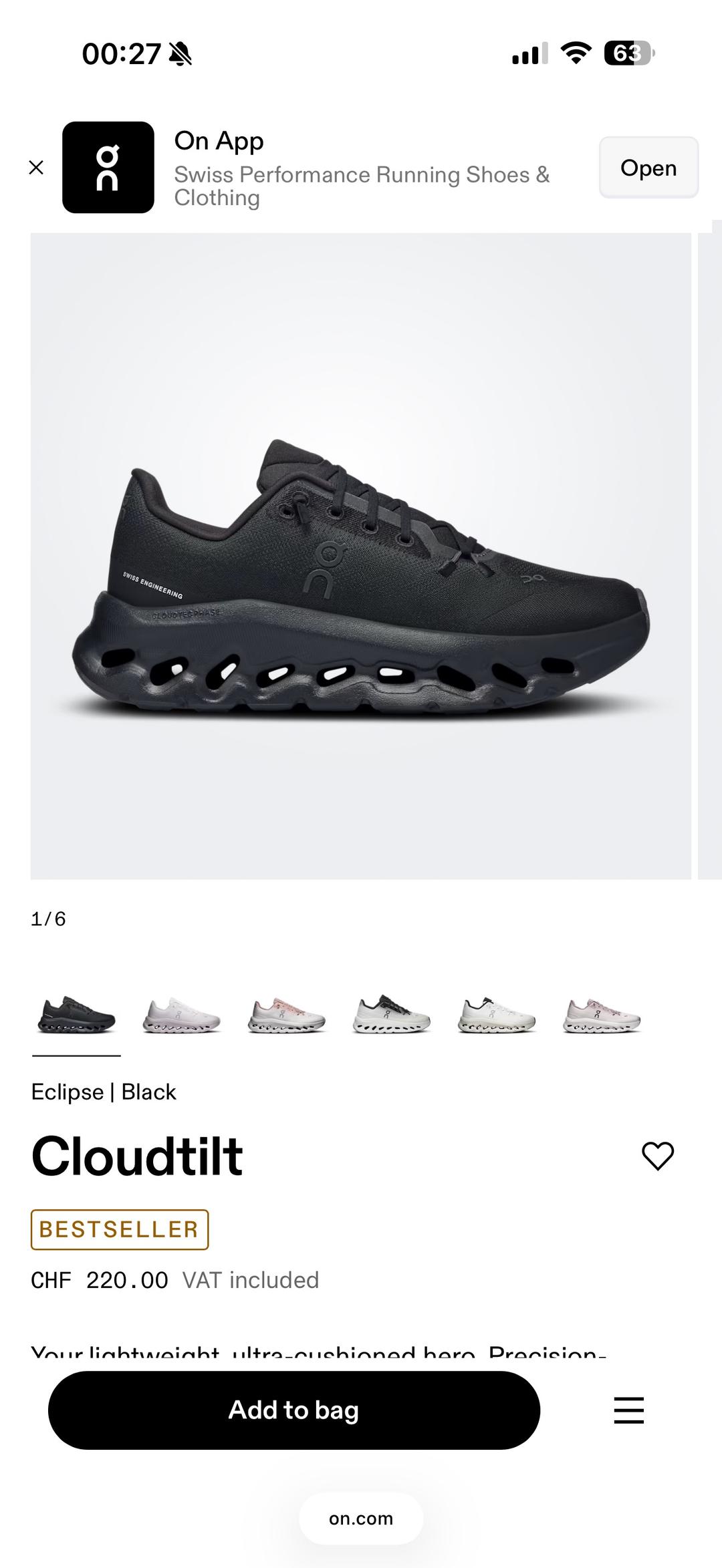Image resolution: width=722 pixels, height=1568 pixels.
Task: Choose the fifth white-and-black shoe color
Action: pyautogui.click(x=497, y=1016)
